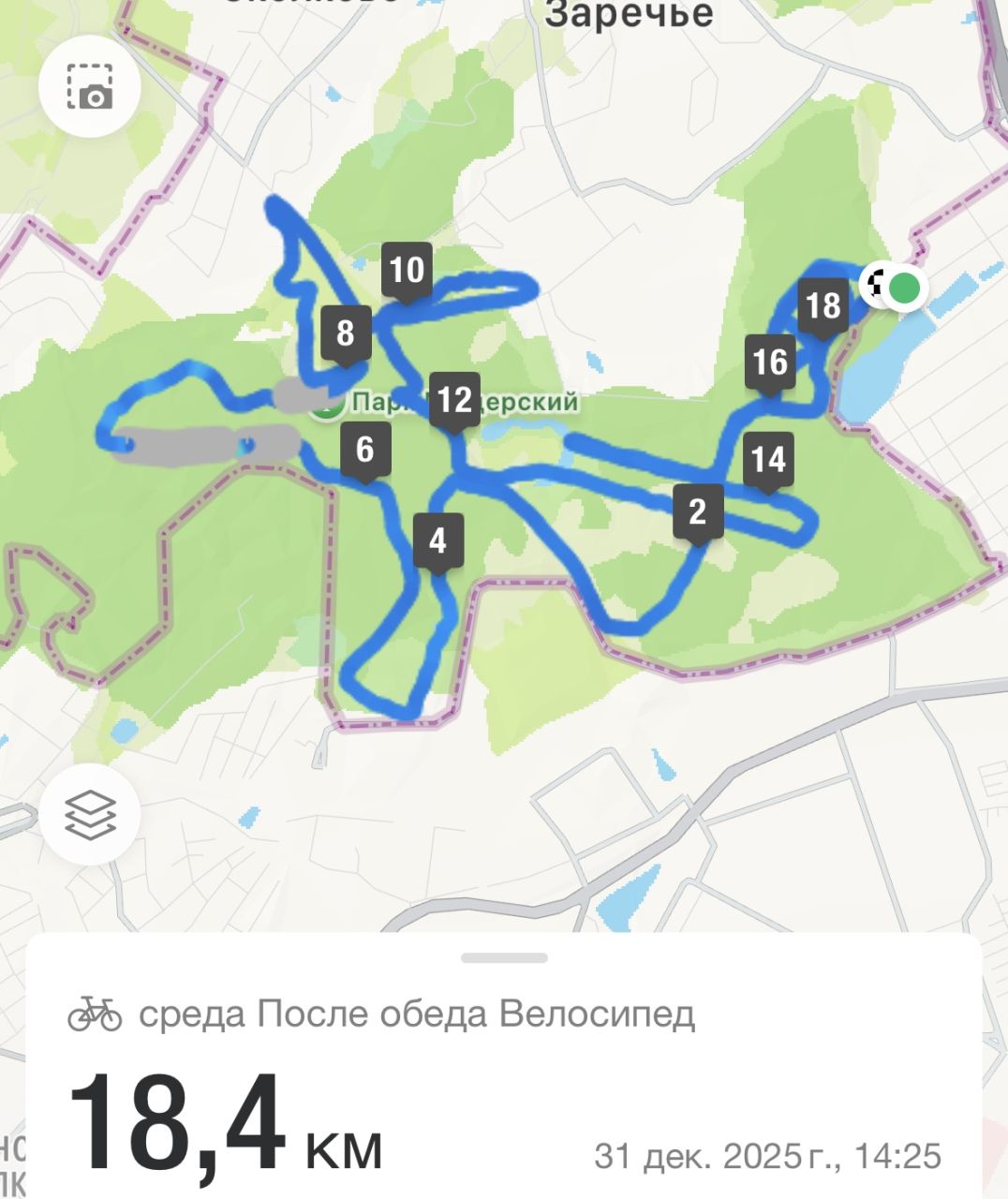The width and height of the screenshot is (1008, 1199).
Task: Take a map snapshot with the camera icon
Action: [x=90, y=88]
